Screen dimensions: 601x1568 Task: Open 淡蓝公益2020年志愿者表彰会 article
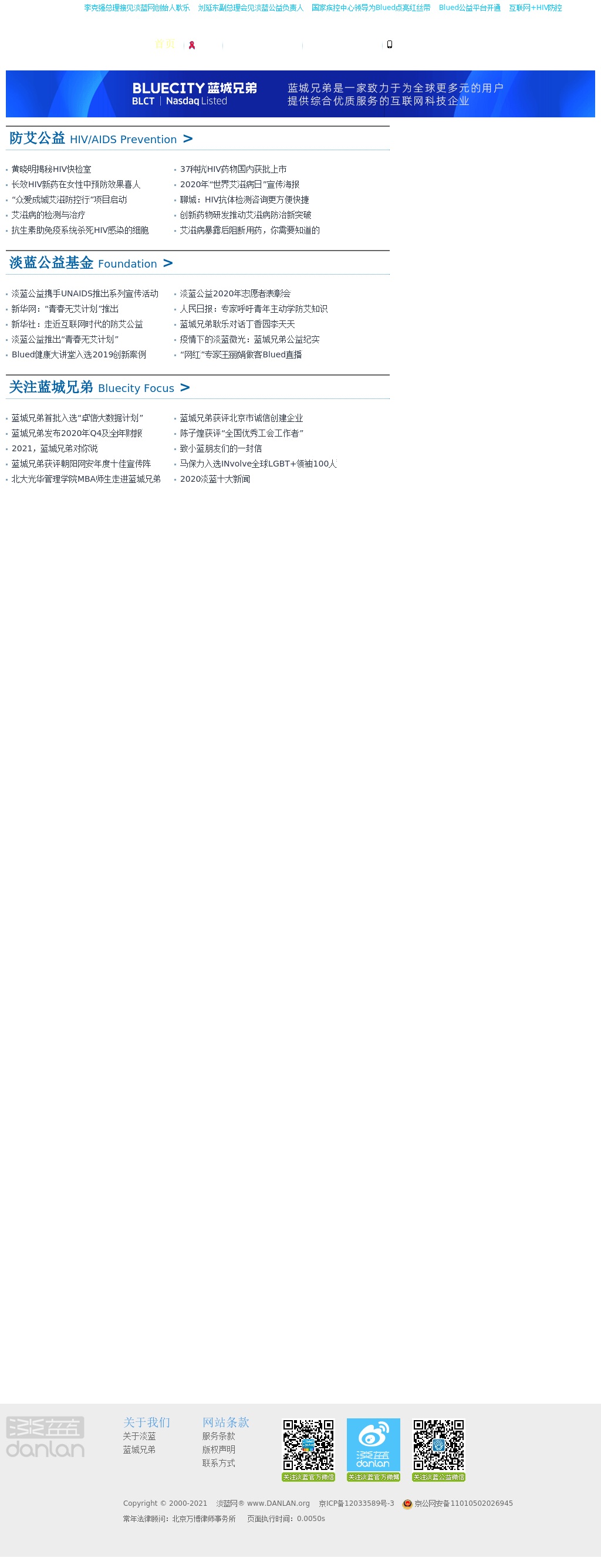(x=234, y=293)
